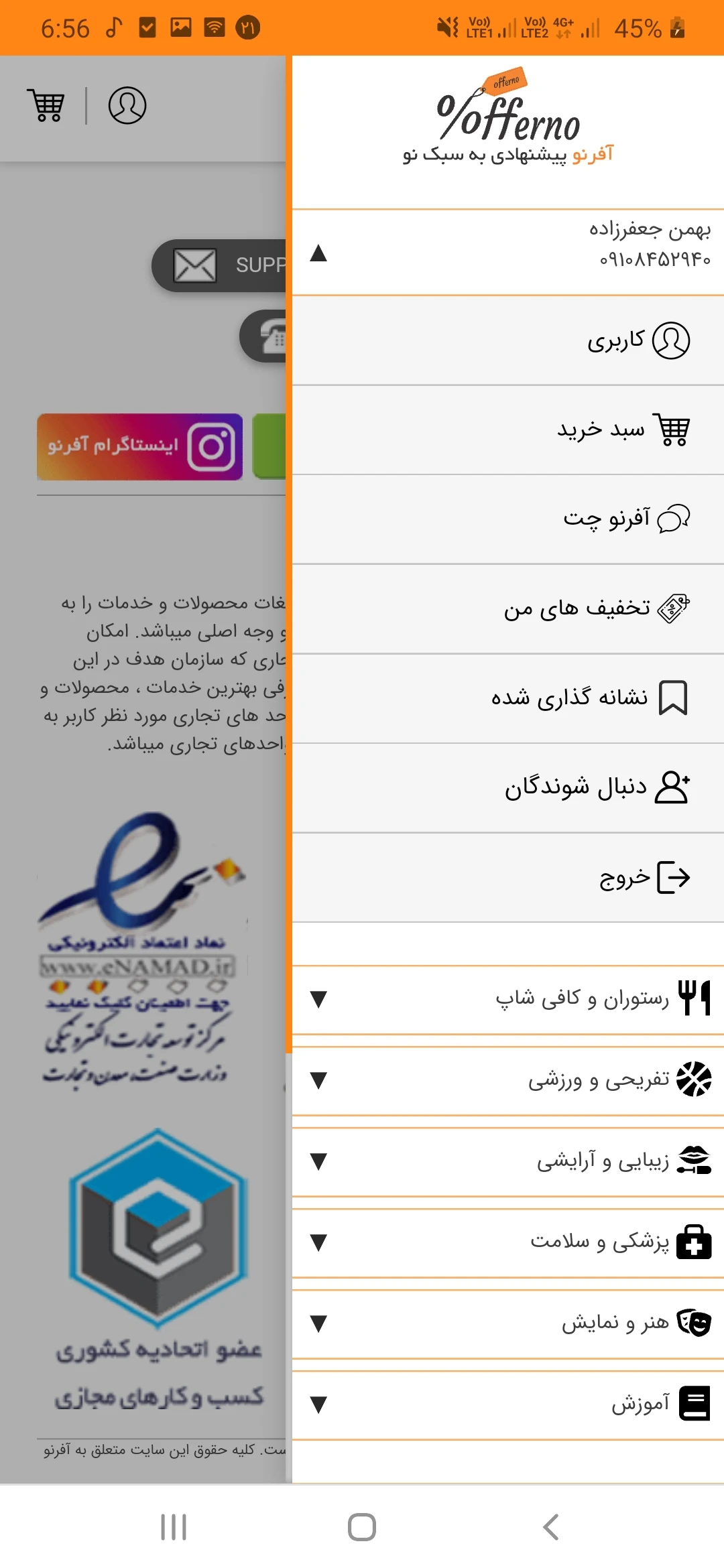724x1568 pixels.
Task: Open کاربری profile menu item
Action: coord(637,340)
